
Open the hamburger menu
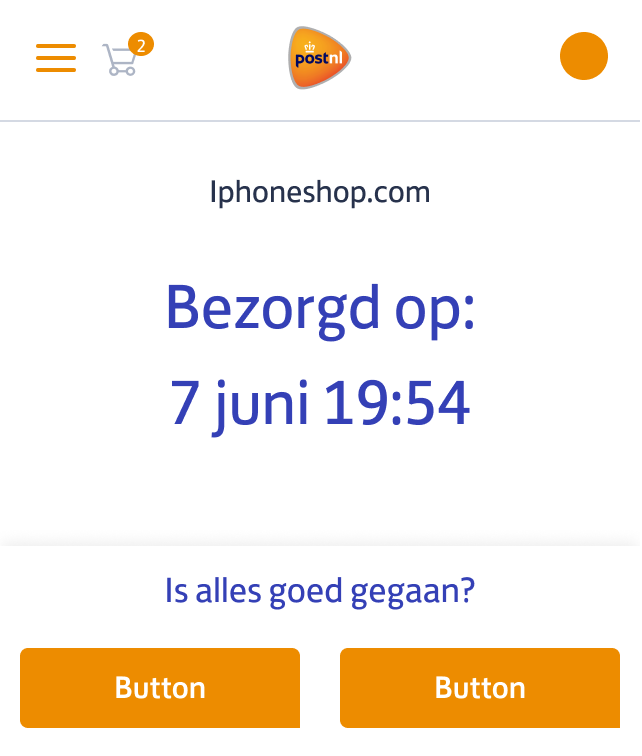(x=56, y=58)
